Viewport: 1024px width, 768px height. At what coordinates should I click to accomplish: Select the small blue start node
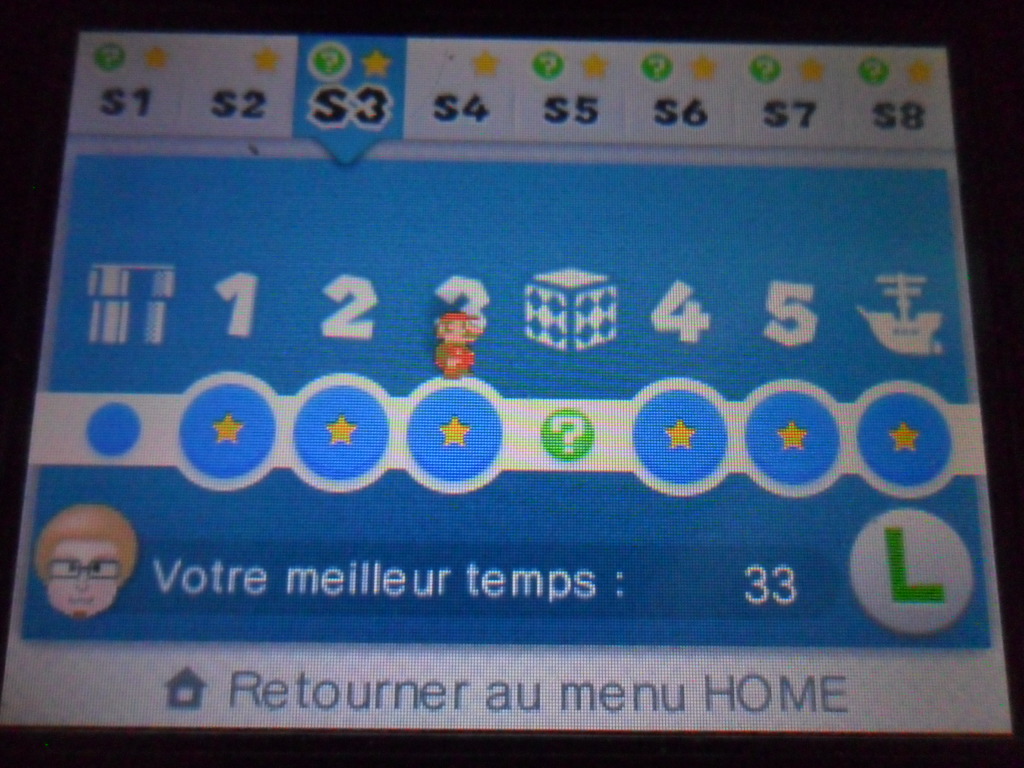tap(112, 430)
